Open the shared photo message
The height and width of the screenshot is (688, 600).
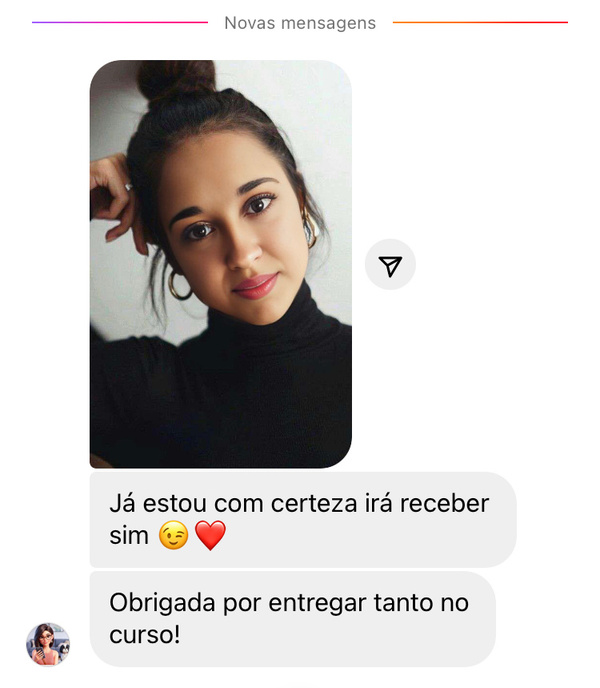pyautogui.click(x=220, y=264)
